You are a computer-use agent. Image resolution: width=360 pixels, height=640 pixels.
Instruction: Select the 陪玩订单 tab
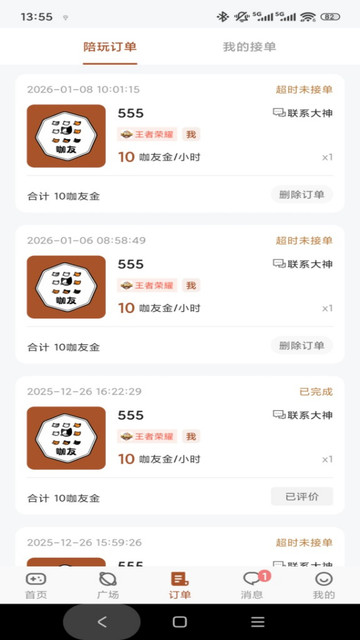click(110, 47)
